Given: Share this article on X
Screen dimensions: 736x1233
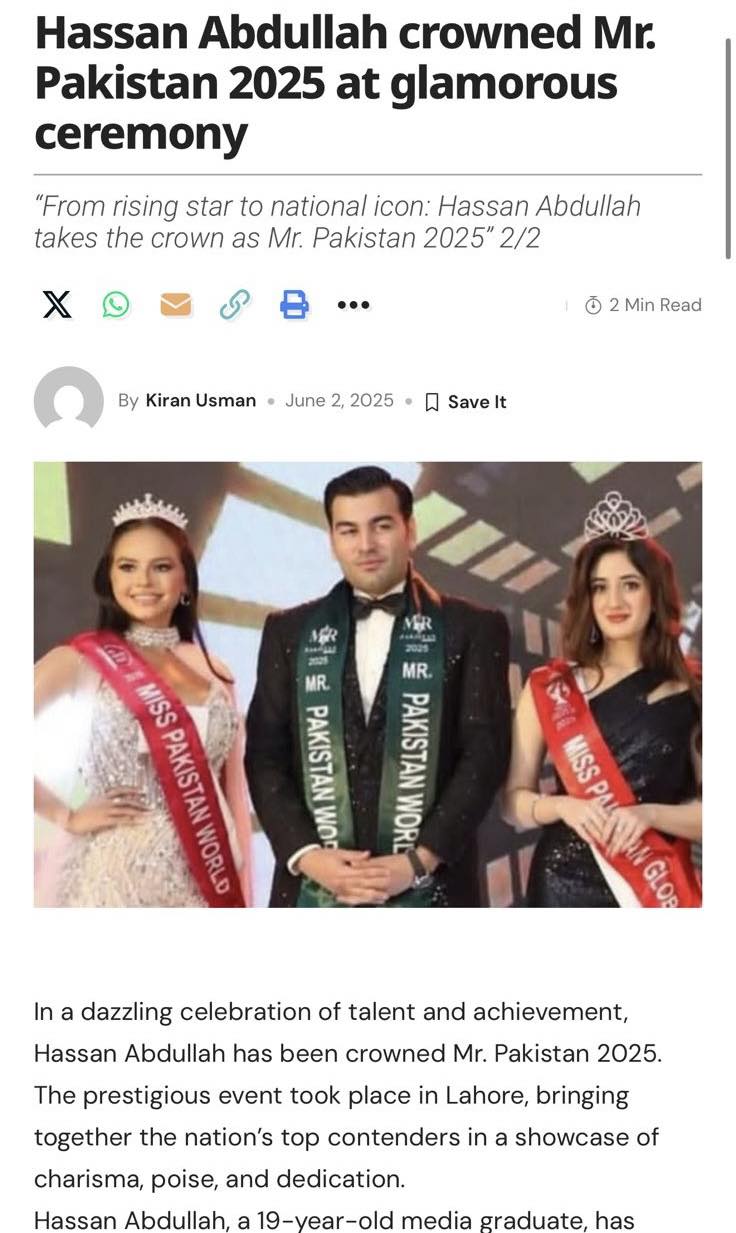Looking at the screenshot, I should (57, 304).
